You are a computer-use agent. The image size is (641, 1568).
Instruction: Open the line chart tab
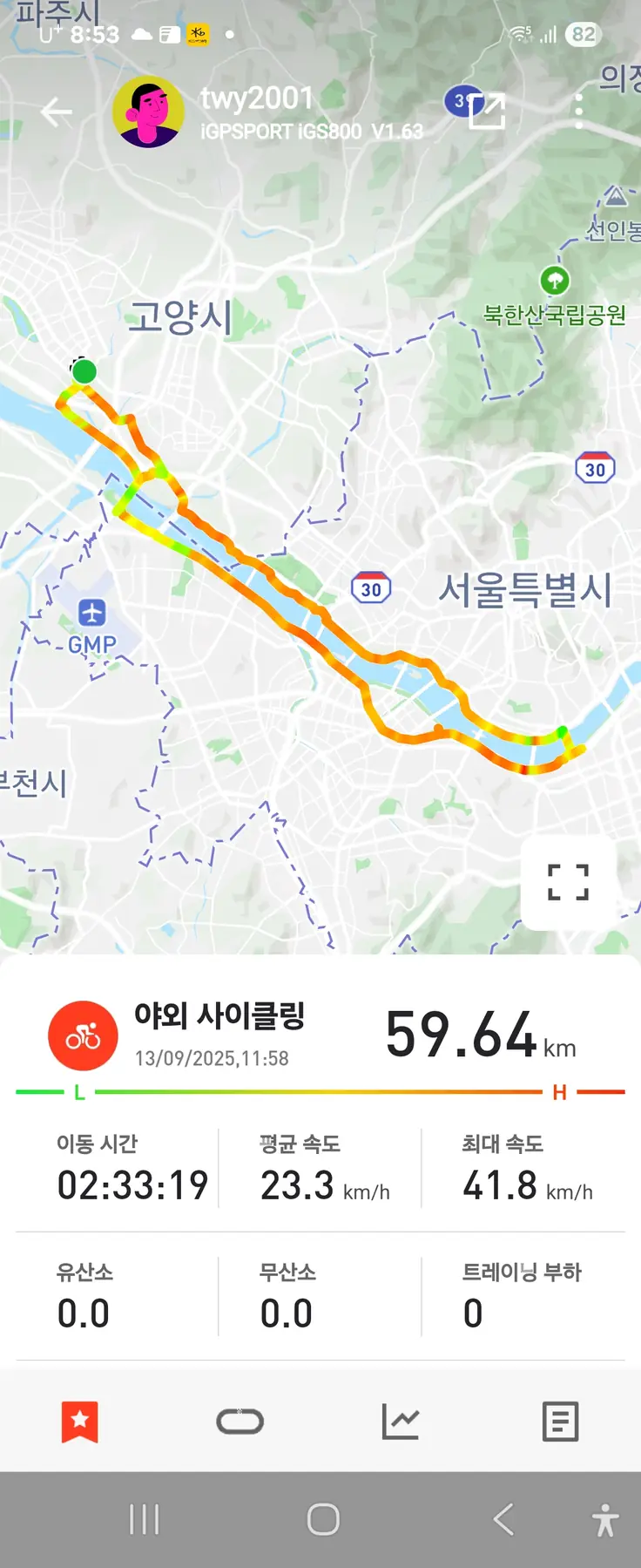(401, 1422)
